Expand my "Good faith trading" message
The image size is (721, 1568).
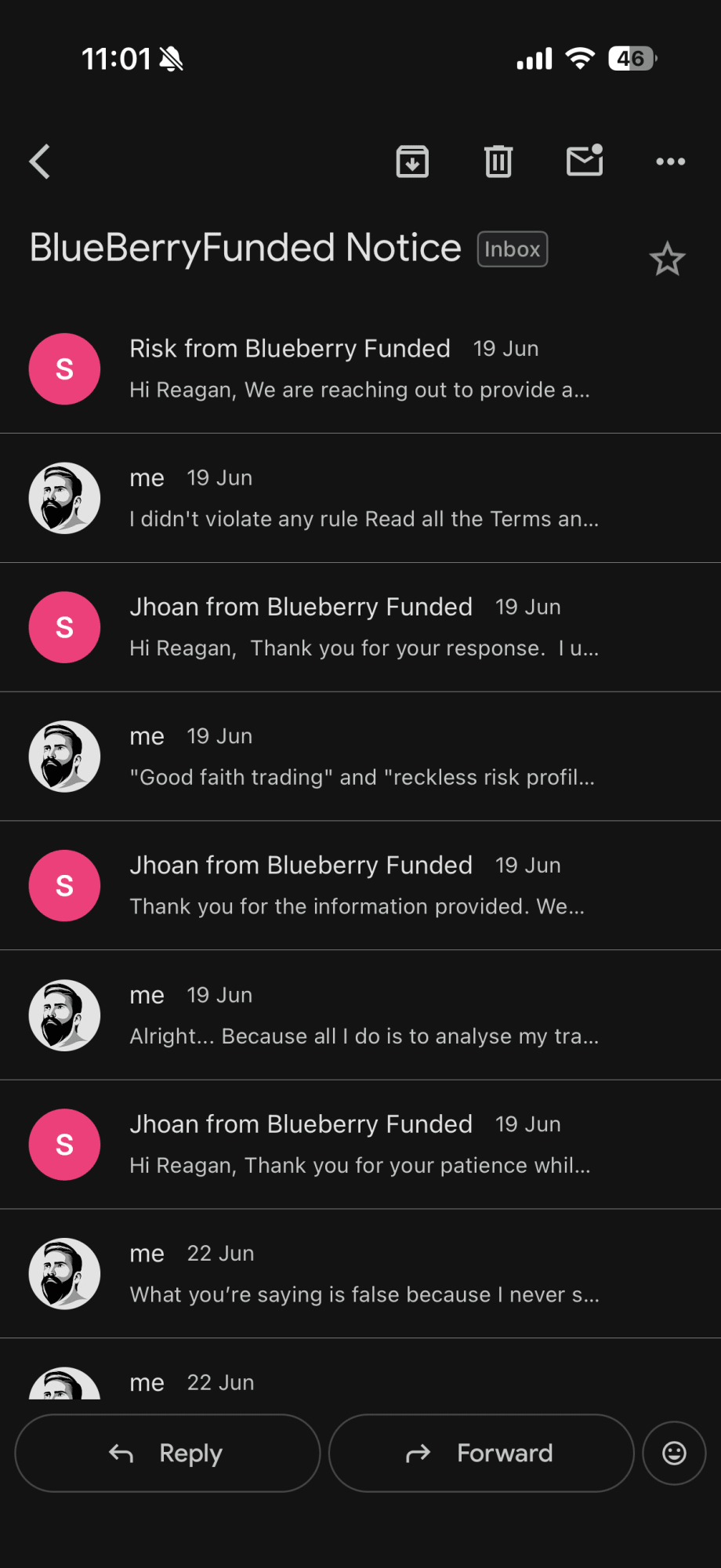[360, 757]
